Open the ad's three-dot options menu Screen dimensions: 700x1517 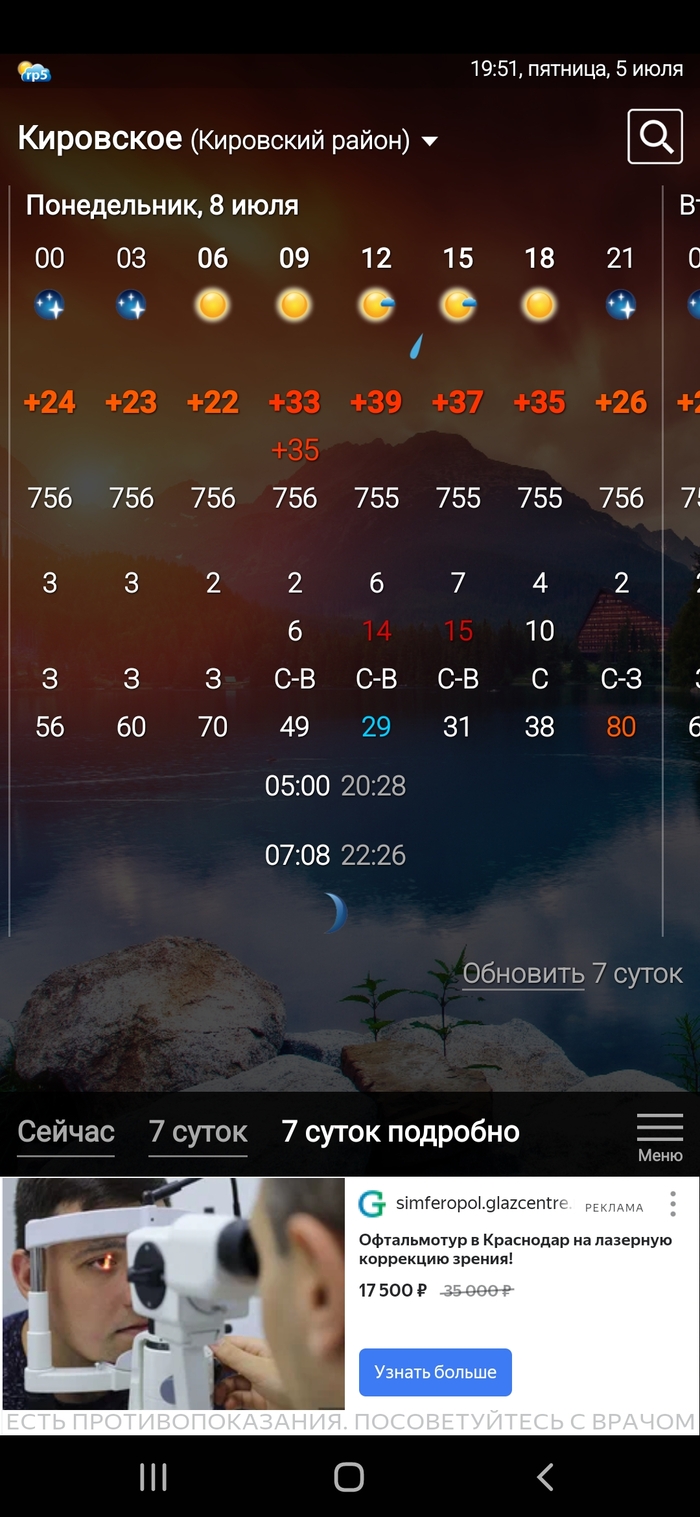coord(673,1203)
